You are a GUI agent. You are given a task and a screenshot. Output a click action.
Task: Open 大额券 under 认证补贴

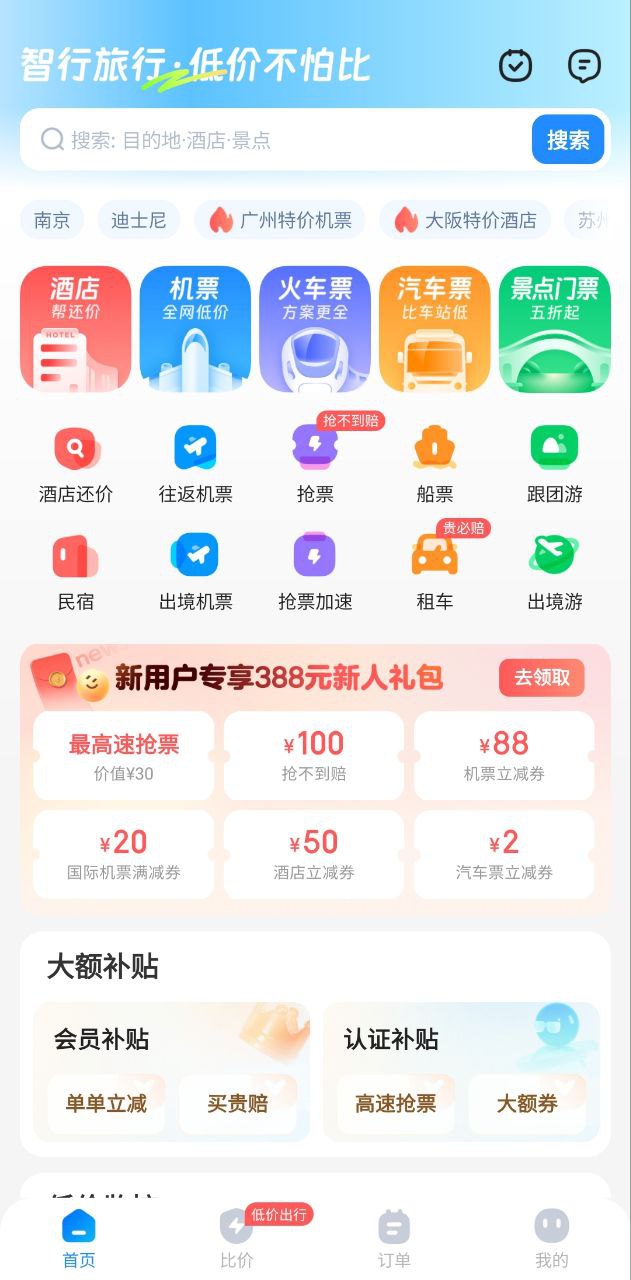pyautogui.click(x=527, y=1104)
